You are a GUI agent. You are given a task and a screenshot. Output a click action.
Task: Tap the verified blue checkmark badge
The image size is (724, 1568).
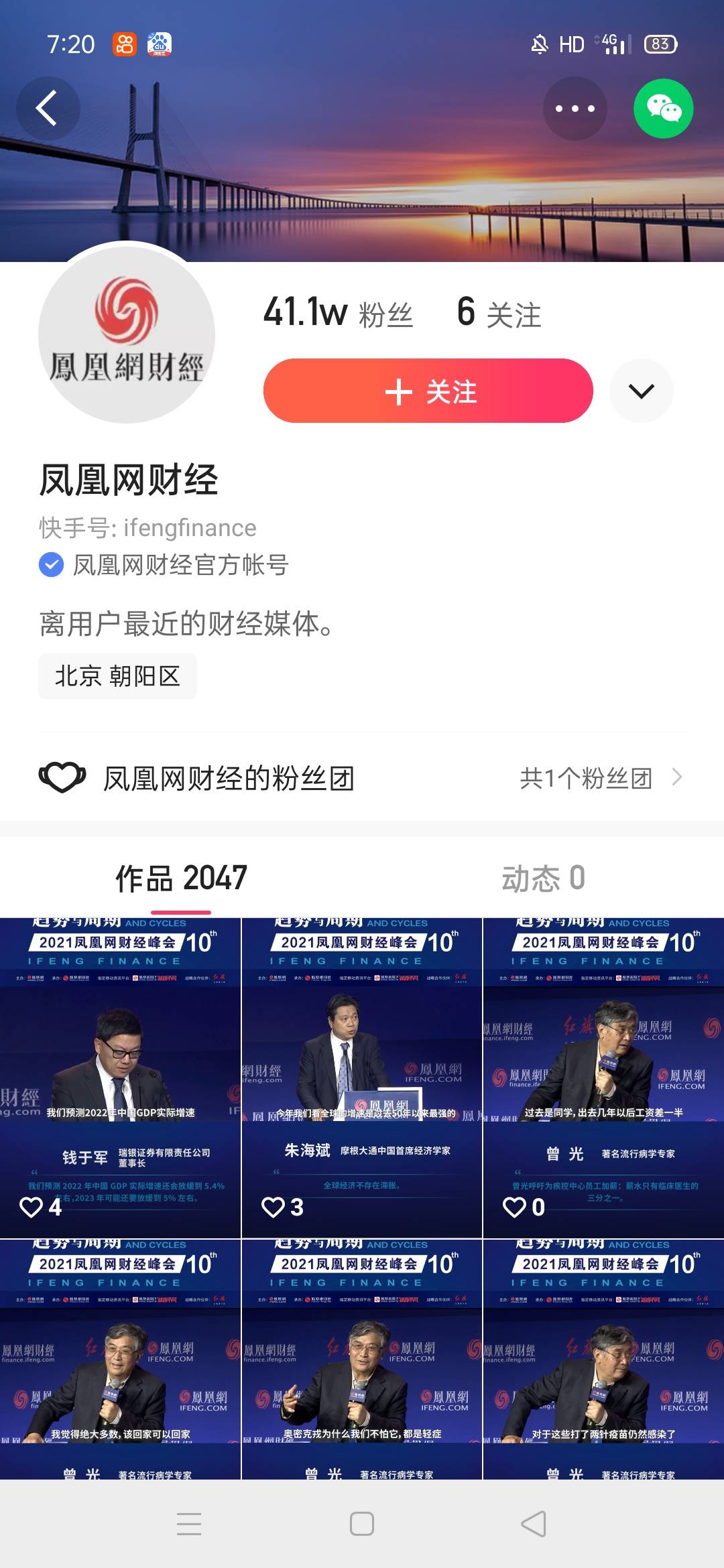tap(50, 566)
